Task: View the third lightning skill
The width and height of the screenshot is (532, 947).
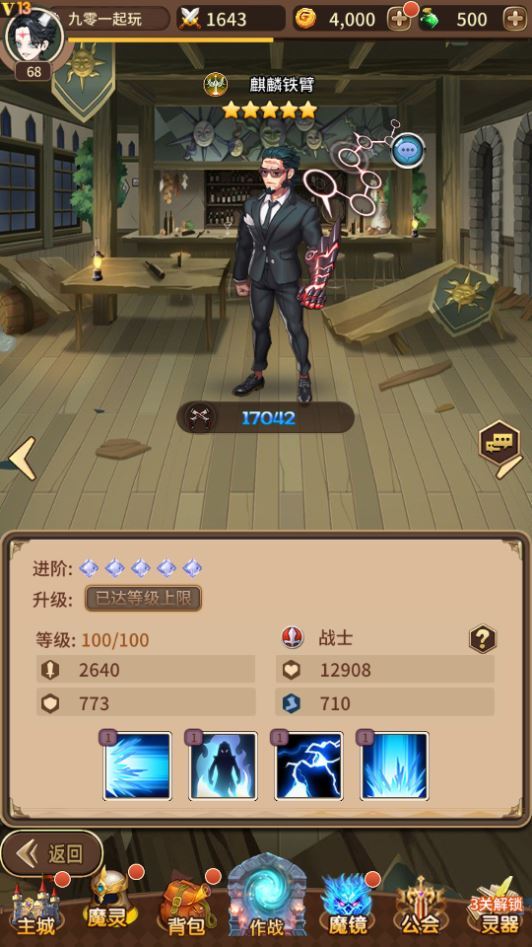Action: click(309, 766)
